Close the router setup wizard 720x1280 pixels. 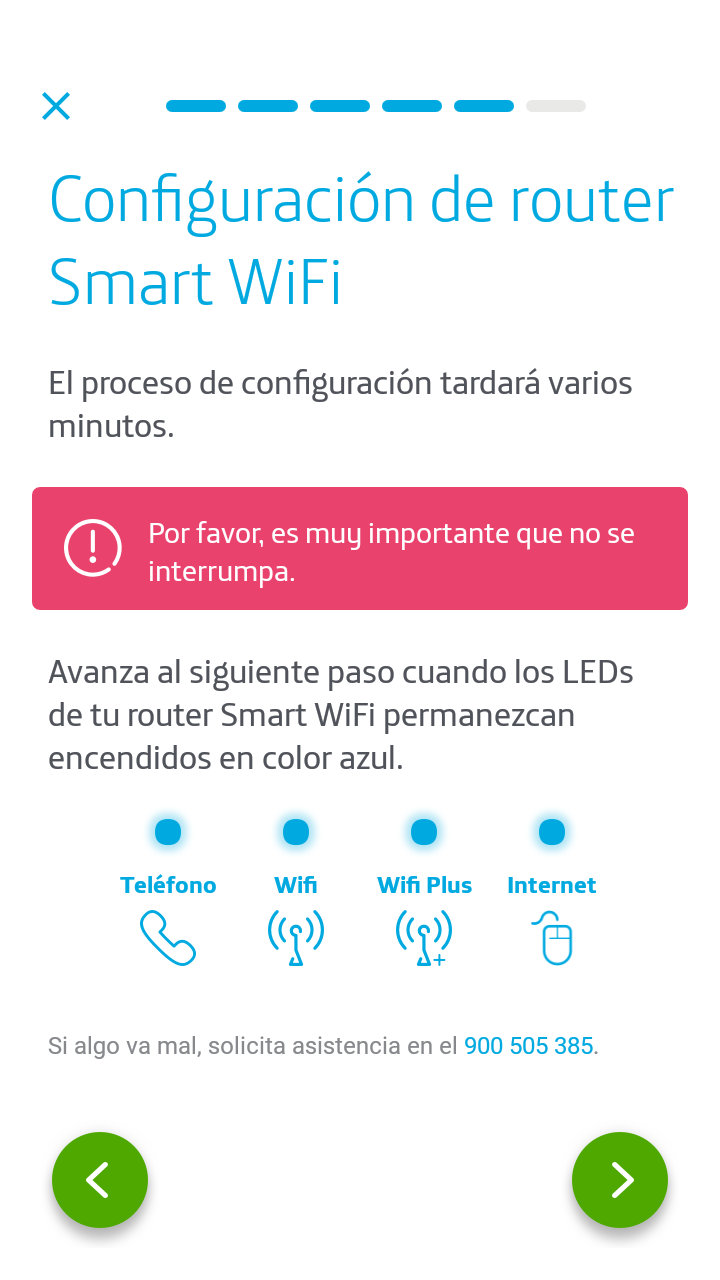coord(56,106)
